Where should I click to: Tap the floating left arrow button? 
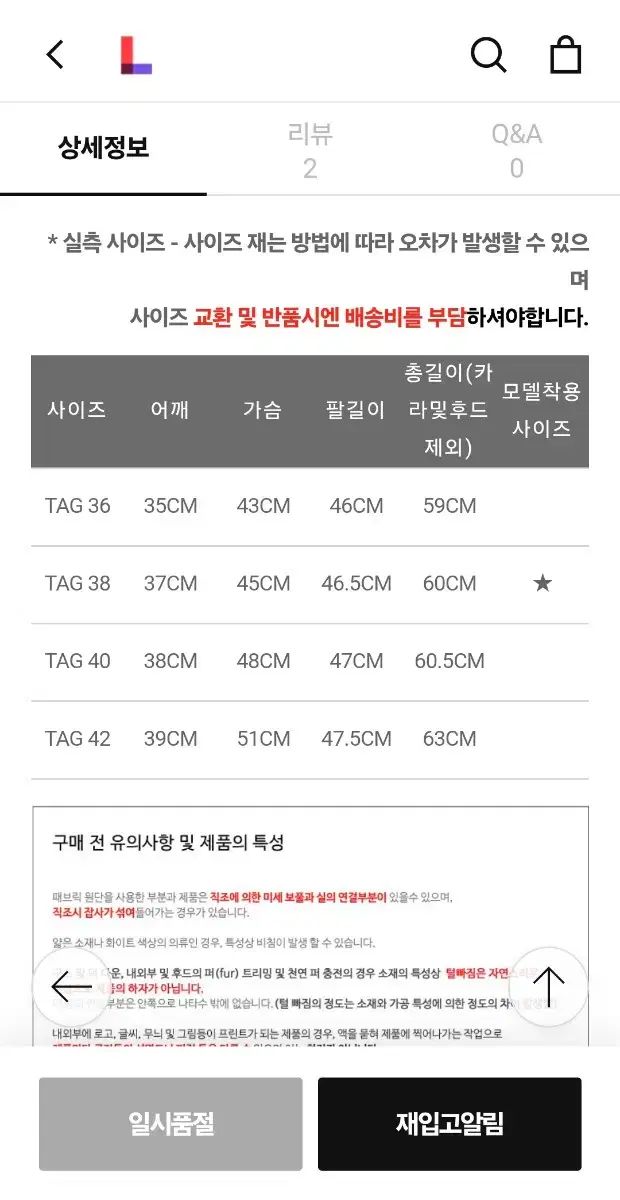71,987
